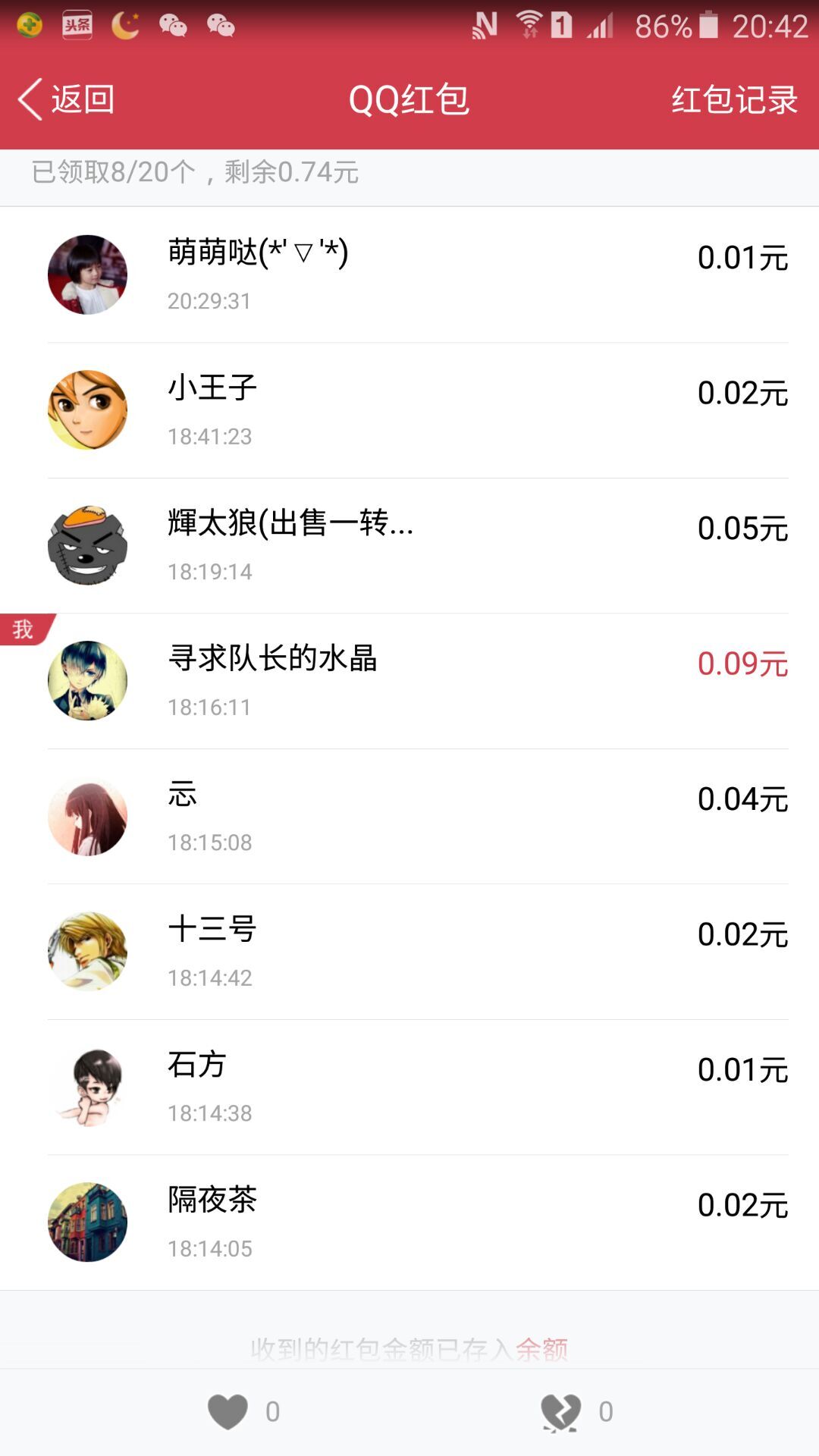Open the 余额 balance link
Viewport: 819px width, 1456px height.
point(541,1350)
